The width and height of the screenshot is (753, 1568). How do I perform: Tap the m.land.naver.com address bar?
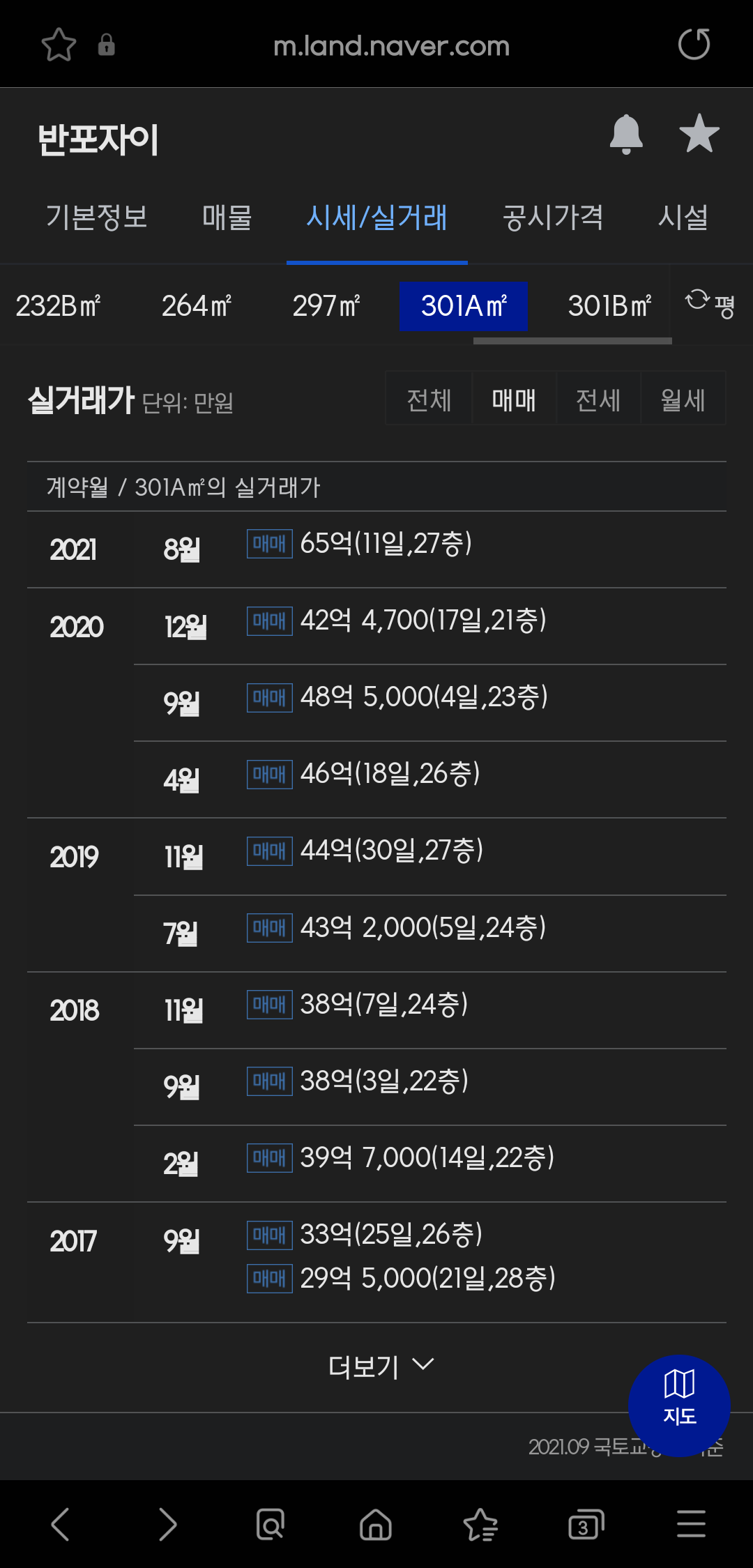pyautogui.click(x=391, y=46)
